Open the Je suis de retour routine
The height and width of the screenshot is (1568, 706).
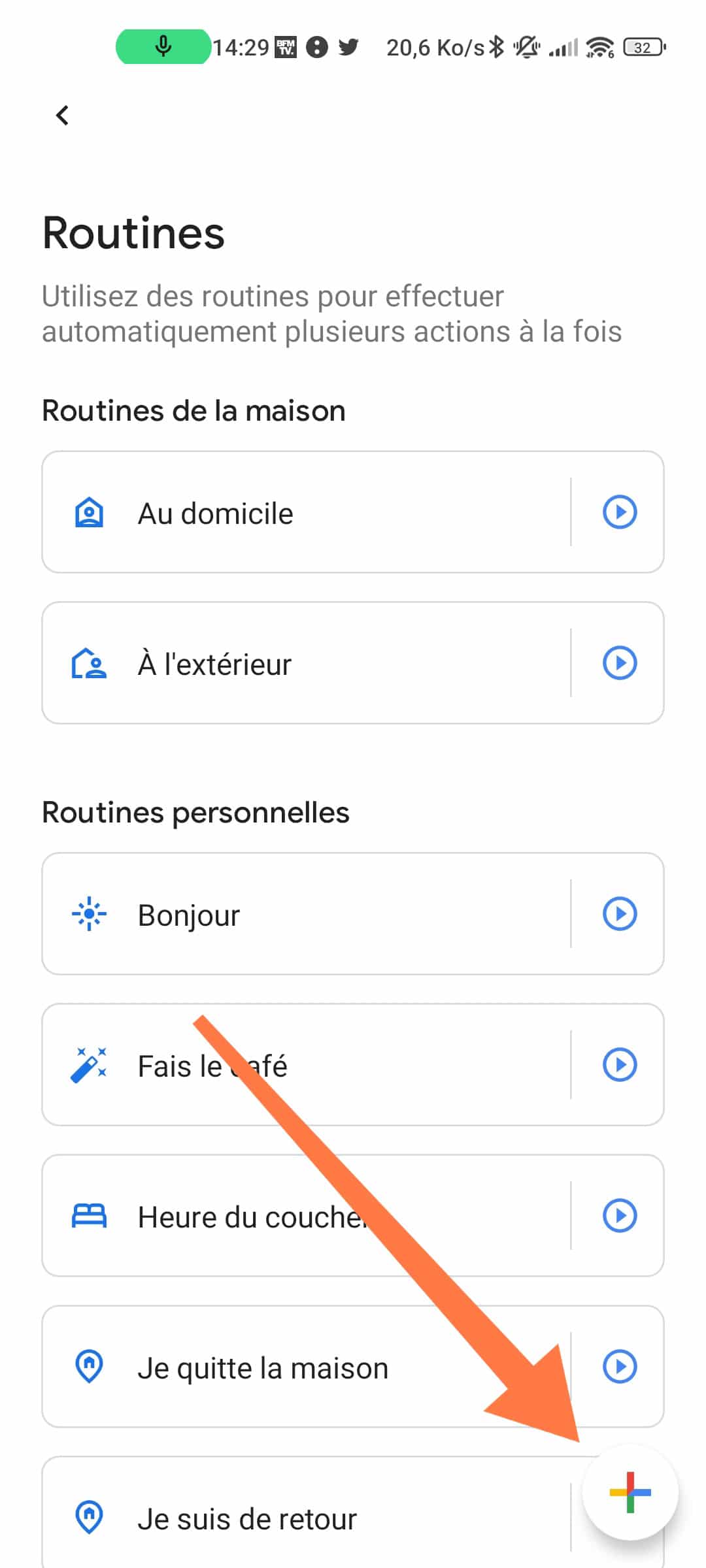click(x=306, y=1516)
